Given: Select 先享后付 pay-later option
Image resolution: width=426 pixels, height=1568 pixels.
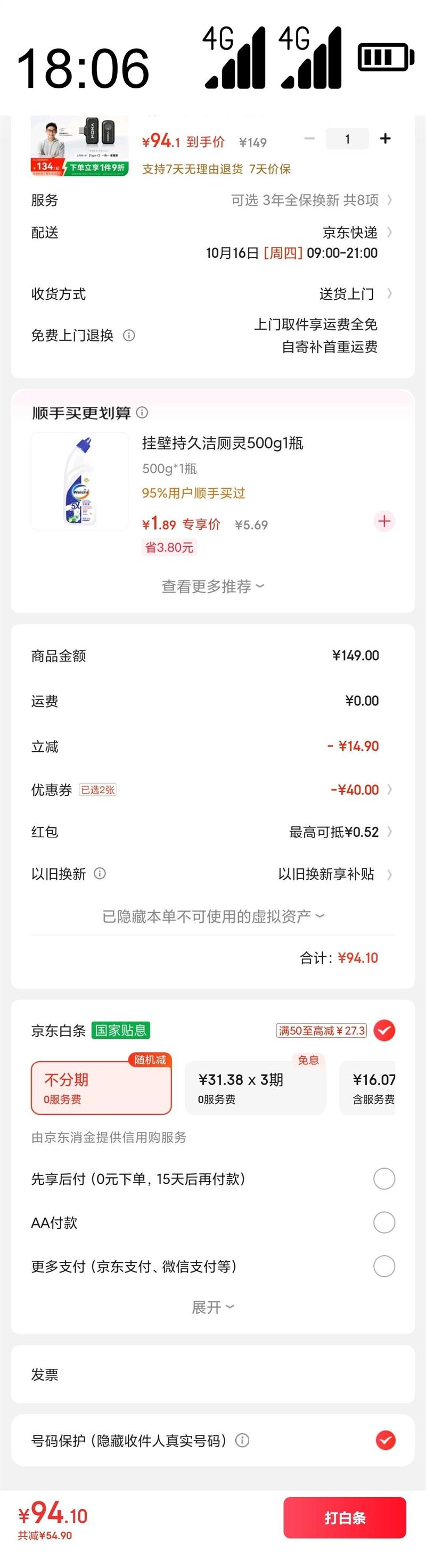Looking at the screenshot, I should pos(384,1179).
